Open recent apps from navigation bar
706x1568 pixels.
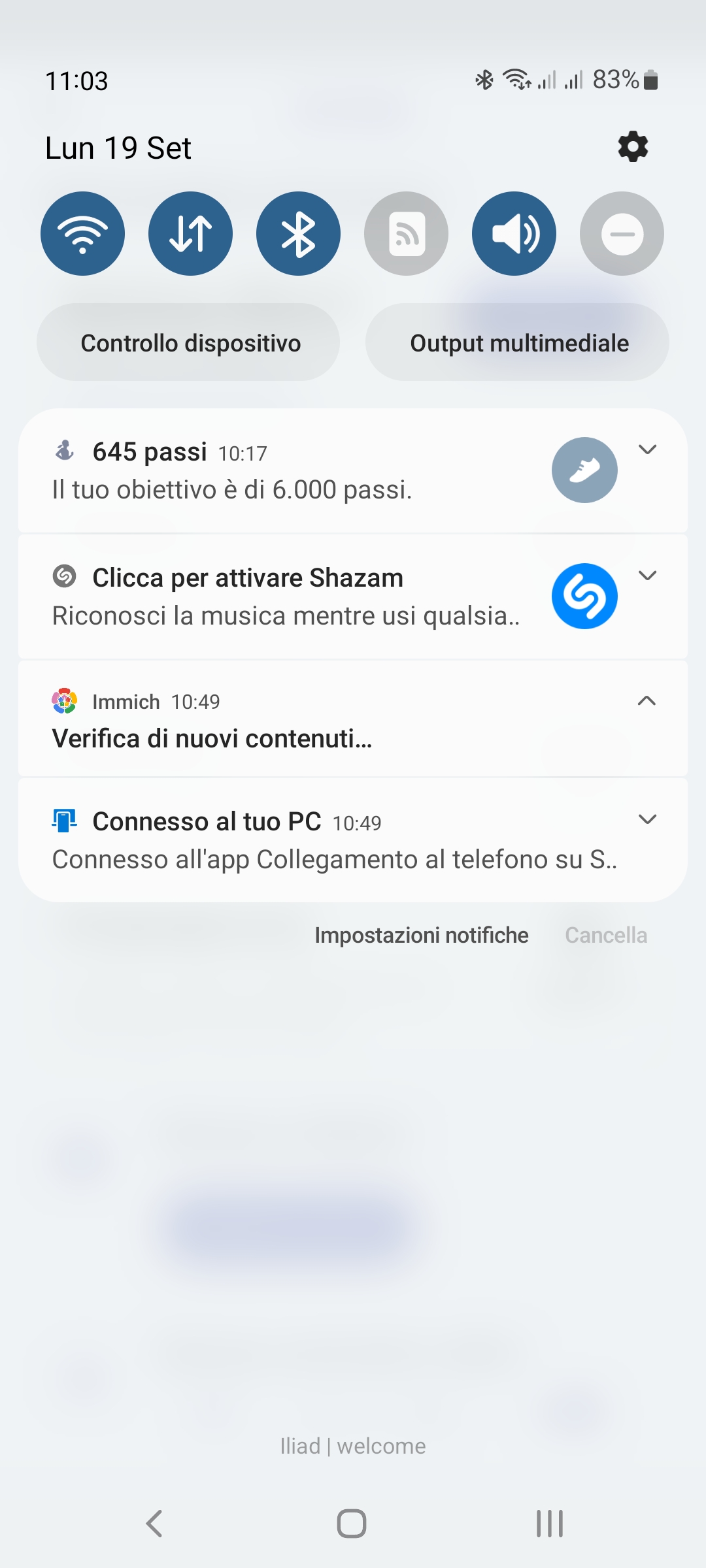(549, 1524)
